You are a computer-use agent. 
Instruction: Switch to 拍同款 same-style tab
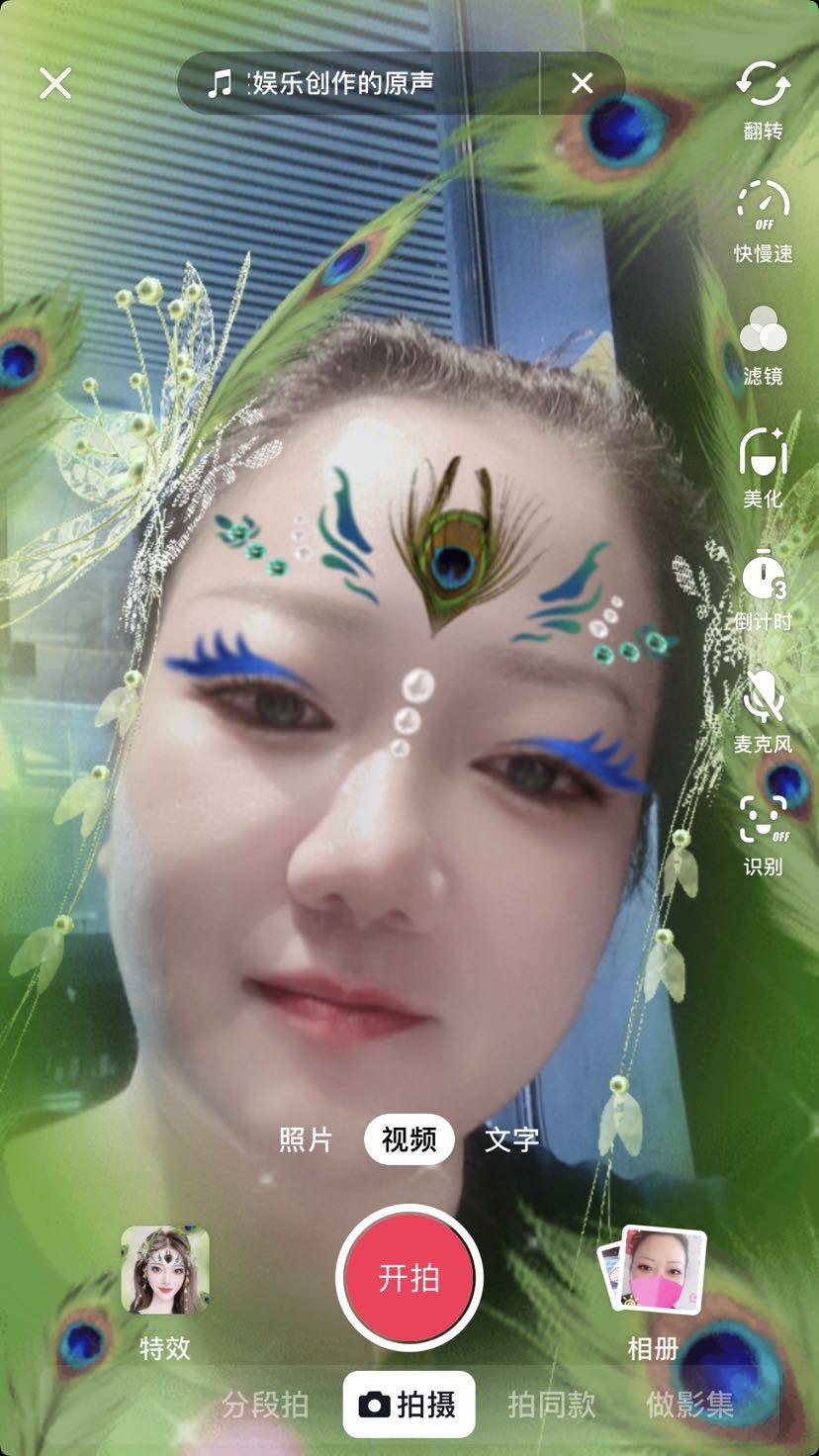551,1405
